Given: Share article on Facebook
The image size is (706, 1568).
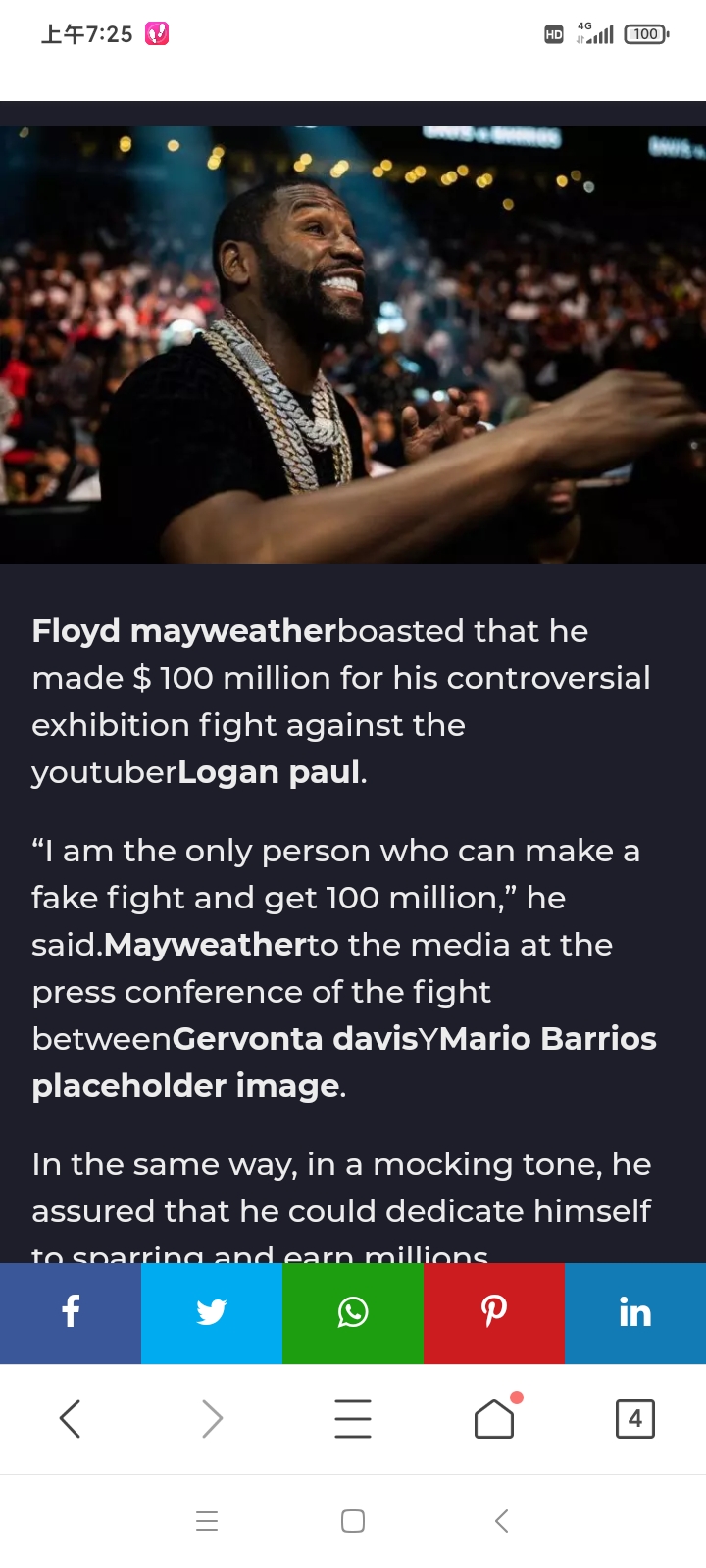Looking at the screenshot, I should click(71, 1312).
